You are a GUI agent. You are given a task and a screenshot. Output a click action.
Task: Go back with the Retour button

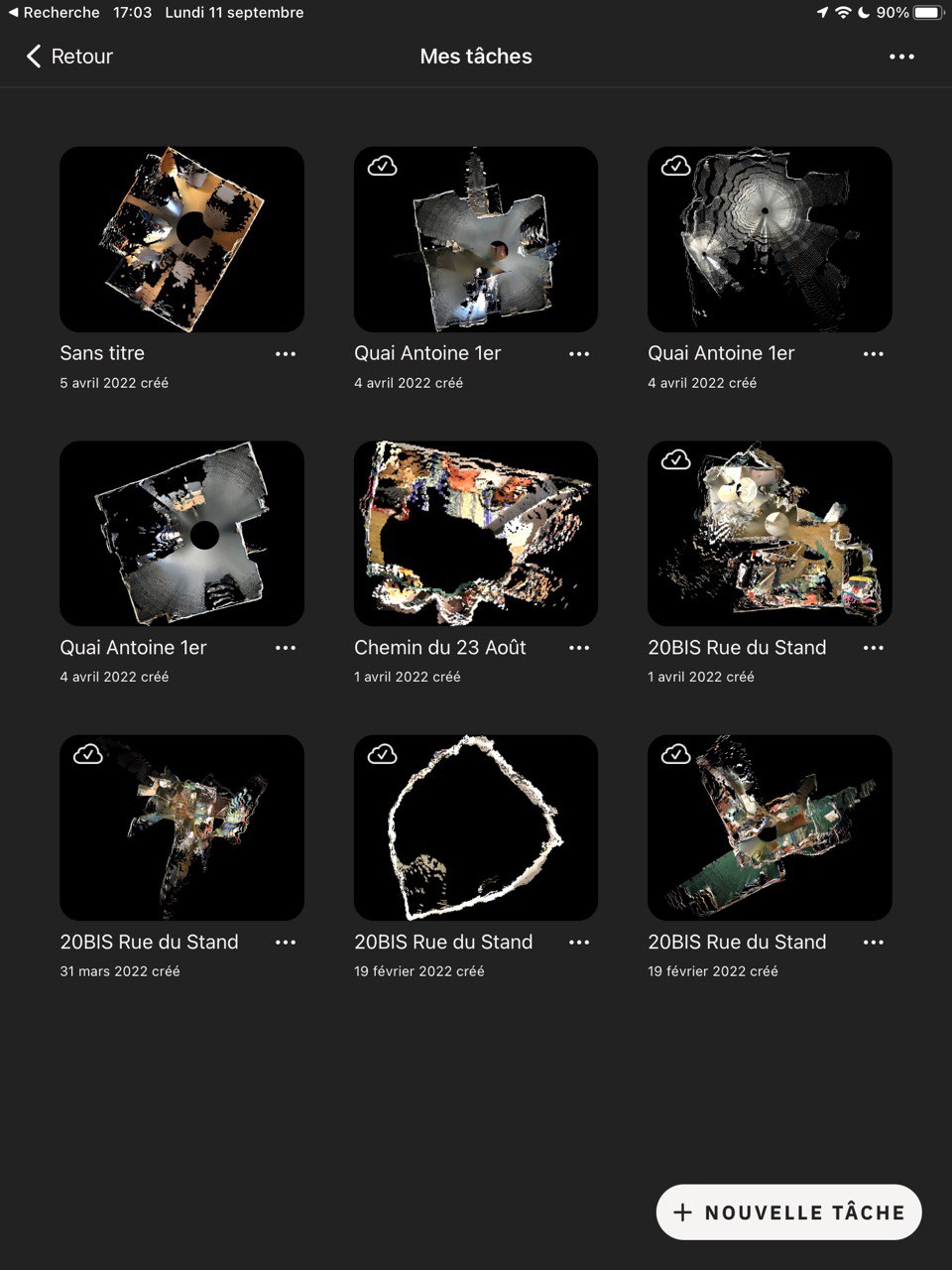click(69, 57)
